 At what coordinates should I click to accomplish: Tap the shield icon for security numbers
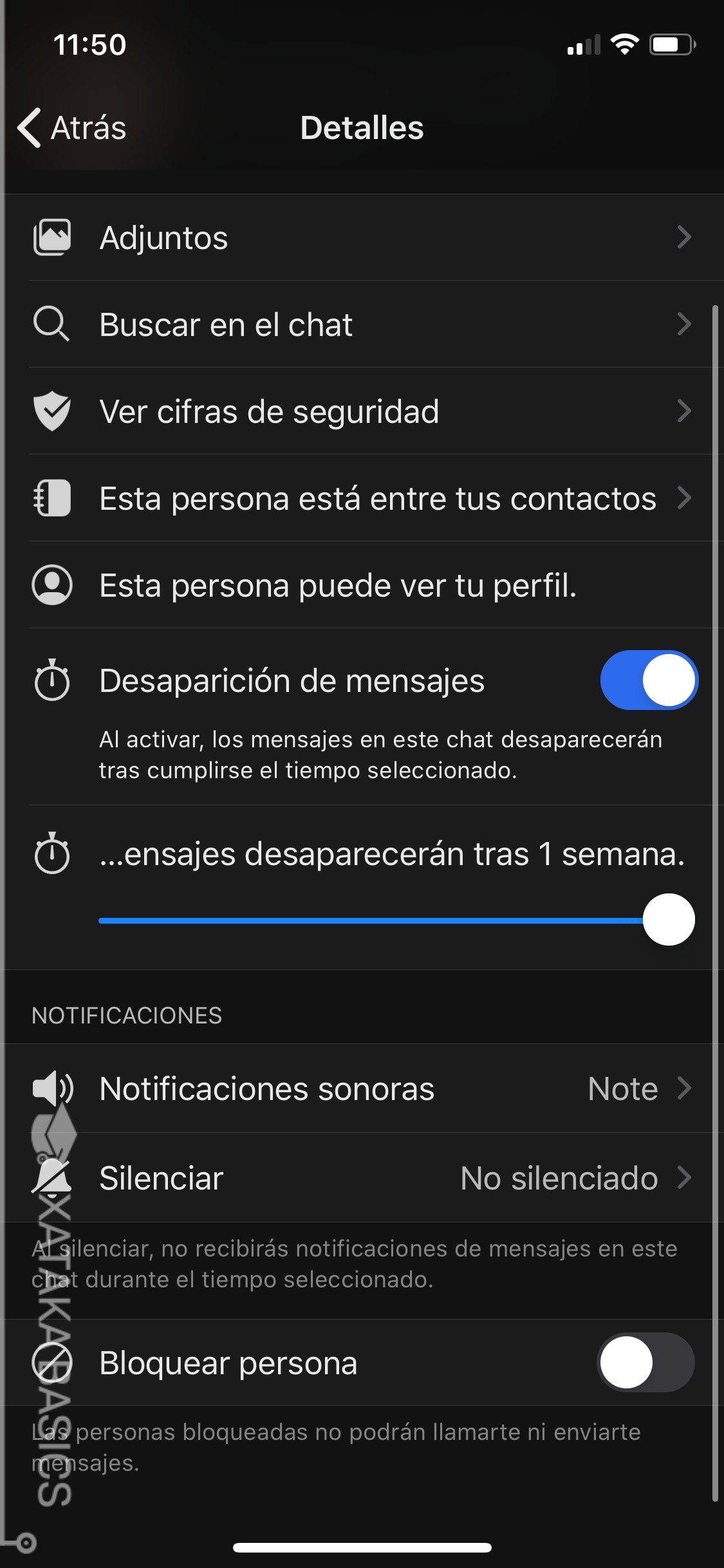coord(53,411)
